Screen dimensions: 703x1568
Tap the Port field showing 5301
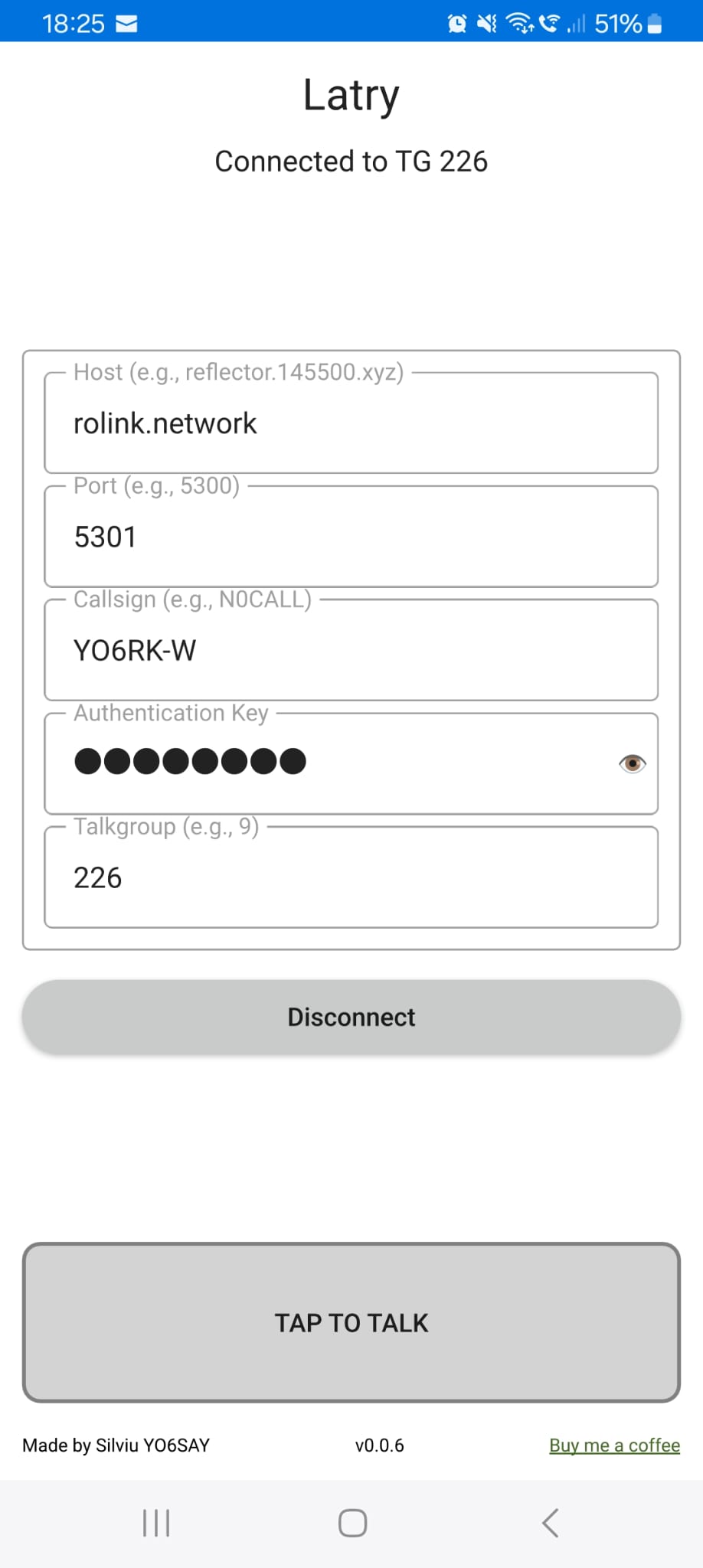pyautogui.click(x=351, y=537)
